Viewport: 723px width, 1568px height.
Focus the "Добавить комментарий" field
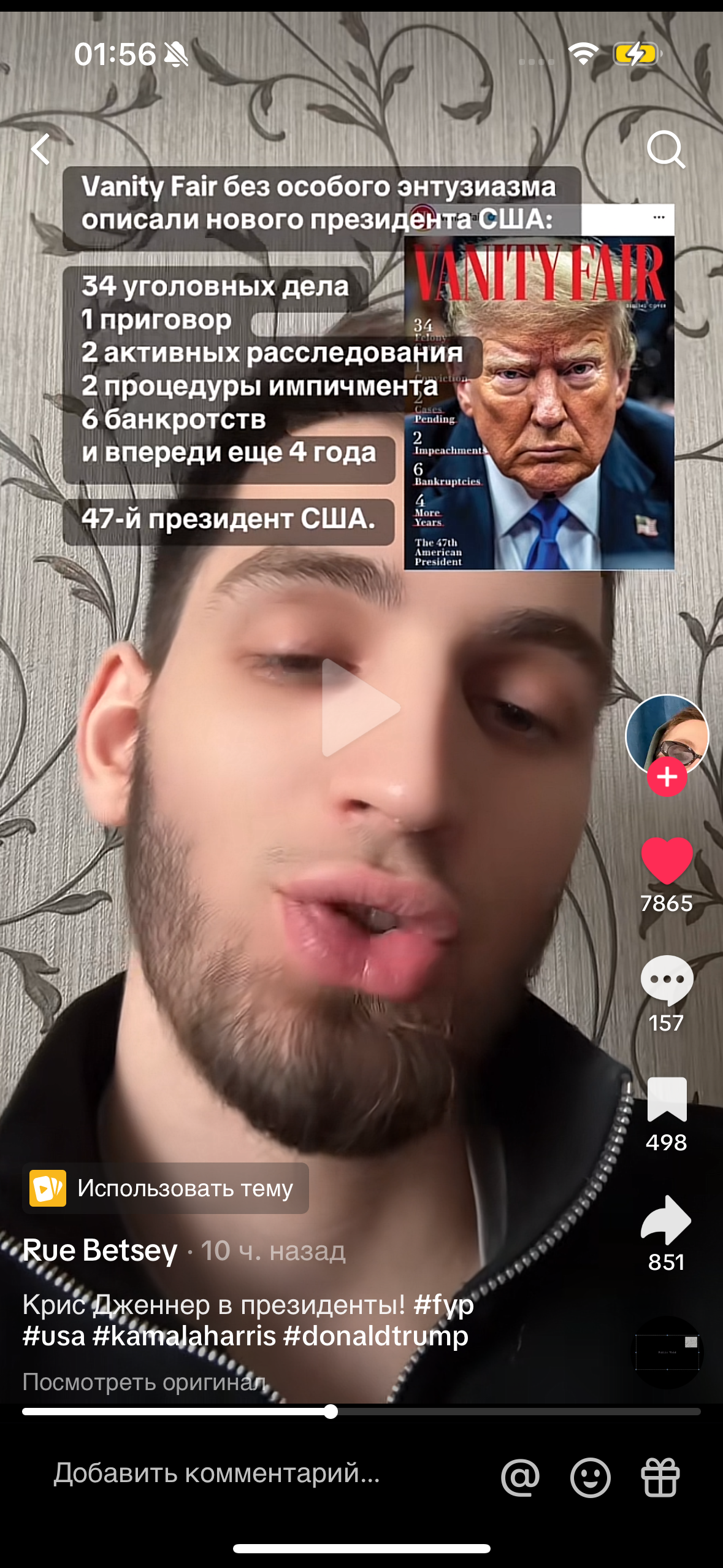pyautogui.click(x=216, y=1472)
